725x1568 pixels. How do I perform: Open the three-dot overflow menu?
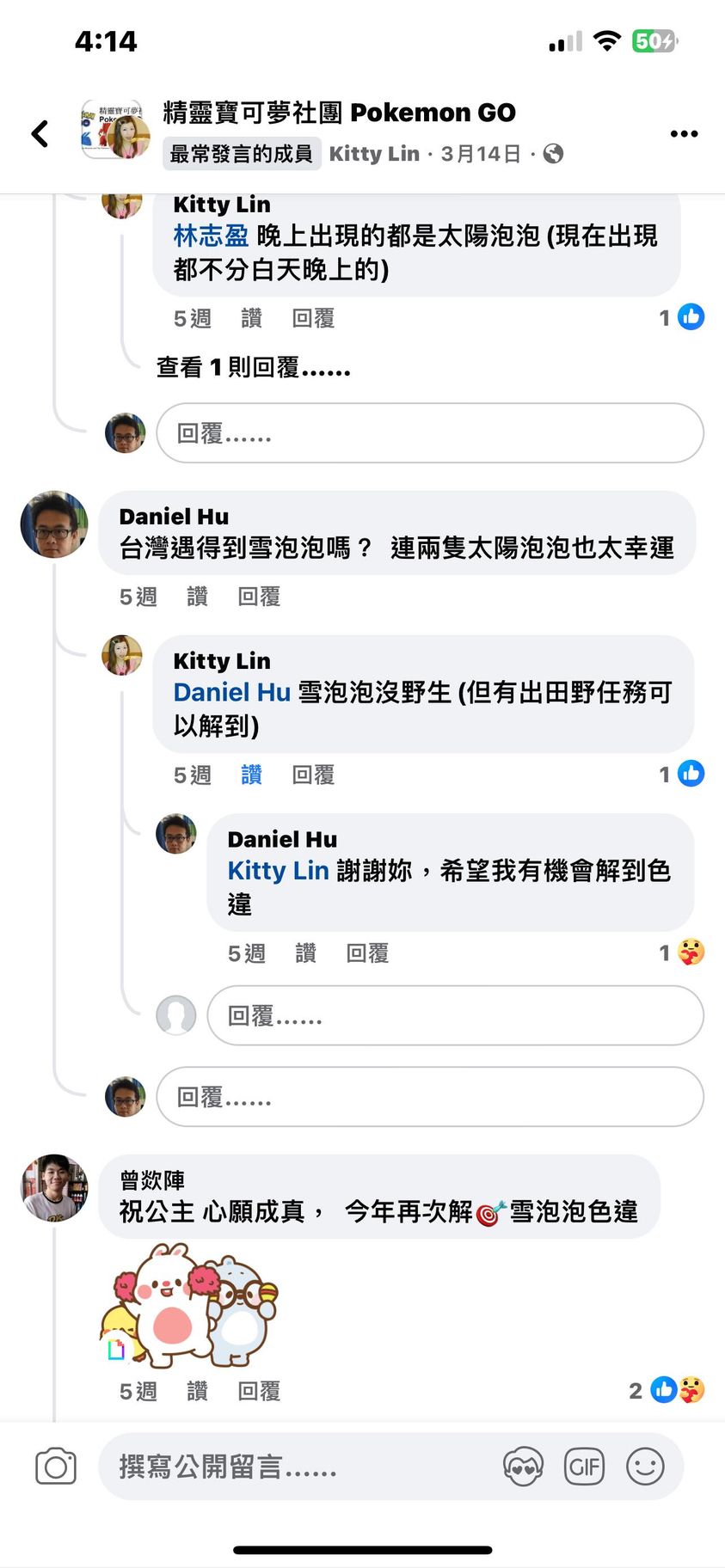[x=684, y=133]
